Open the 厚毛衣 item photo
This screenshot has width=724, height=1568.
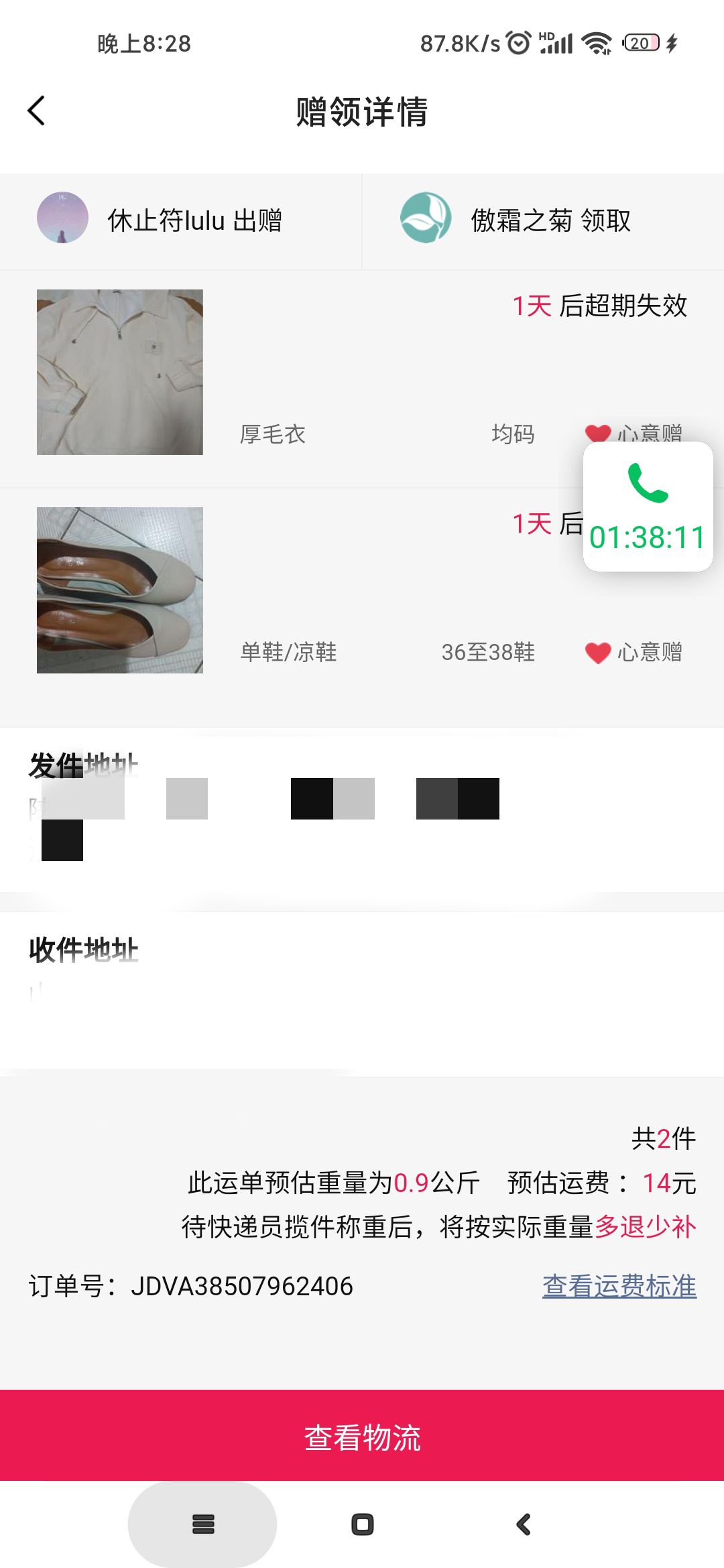[x=119, y=372]
